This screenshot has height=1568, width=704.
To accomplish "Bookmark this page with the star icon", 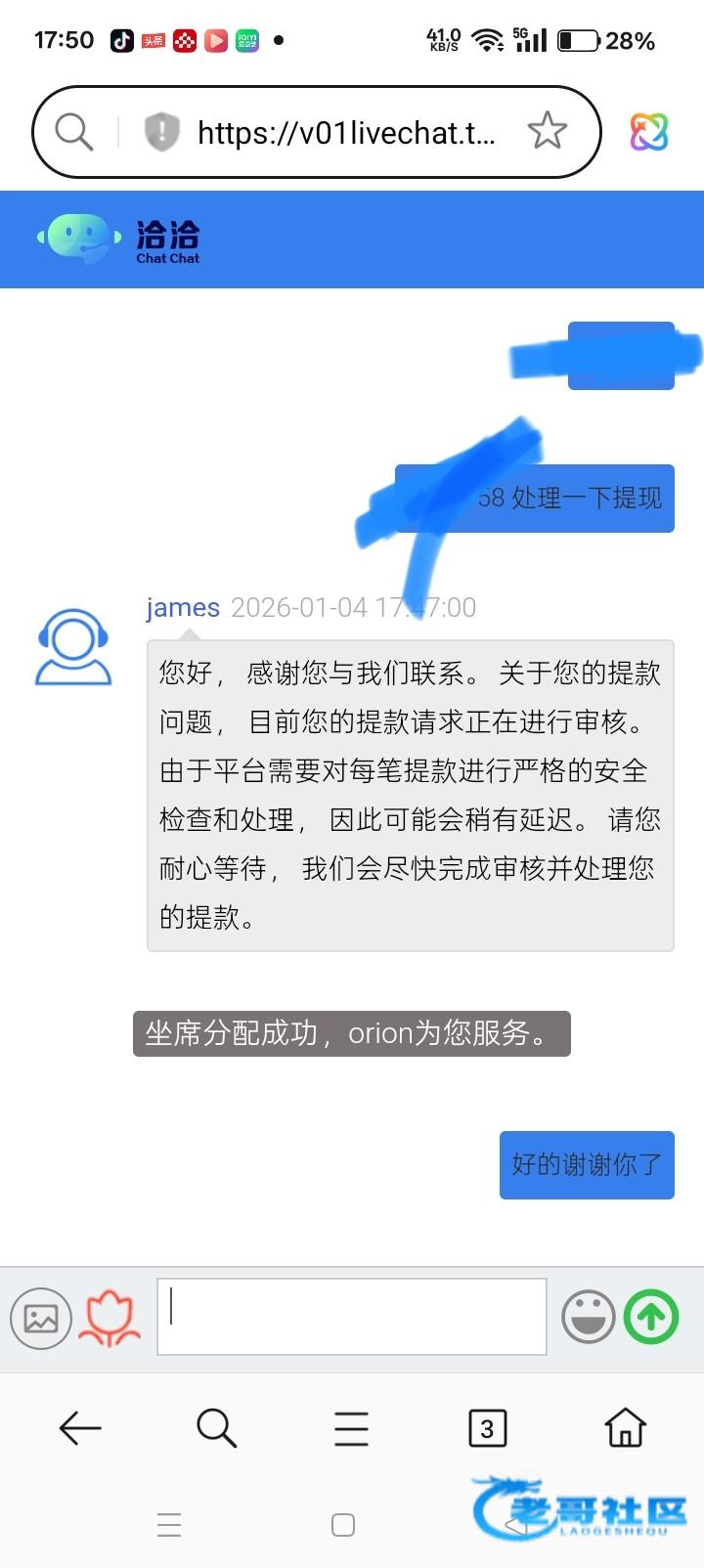I will click(x=547, y=131).
